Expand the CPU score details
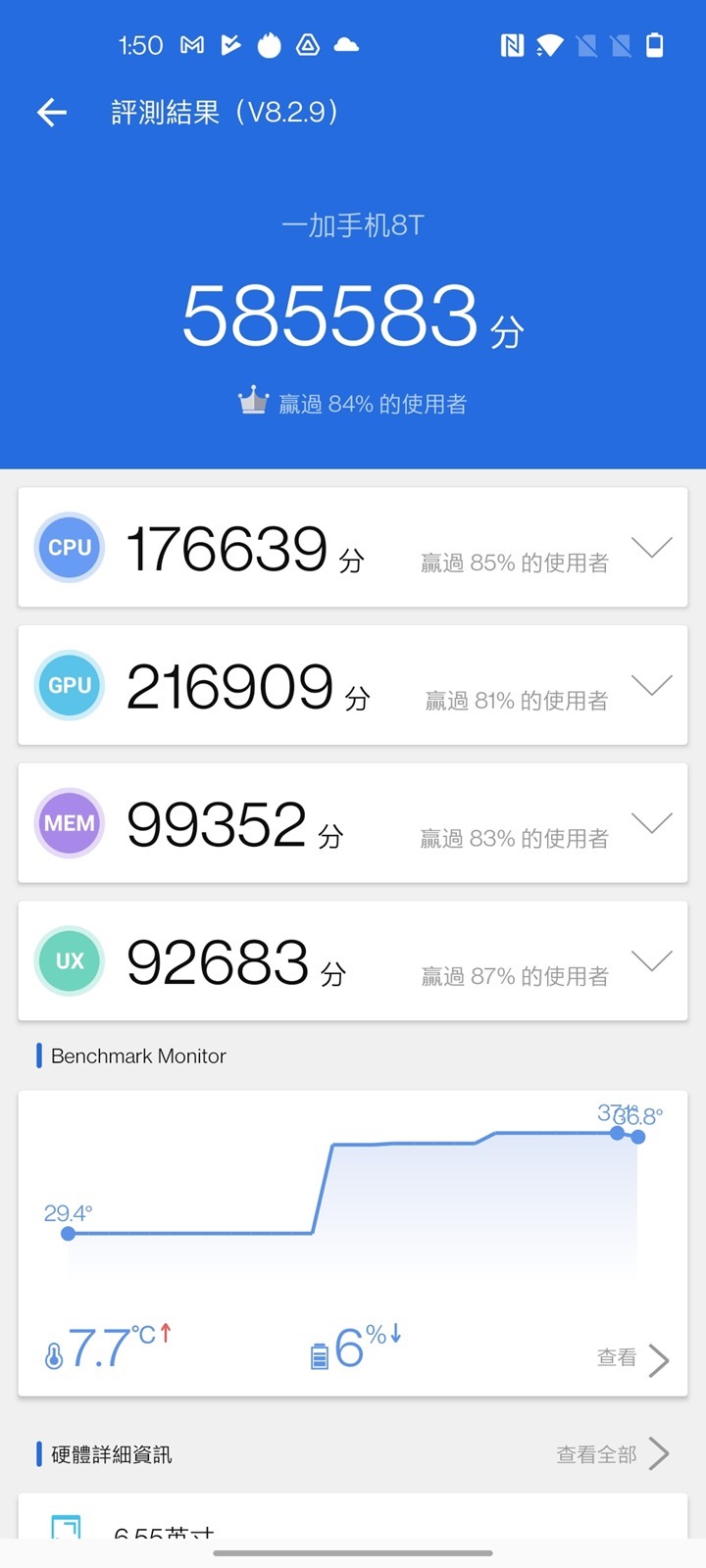The width and height of the screenshot is (706, 1568). [x=652, y=548]
